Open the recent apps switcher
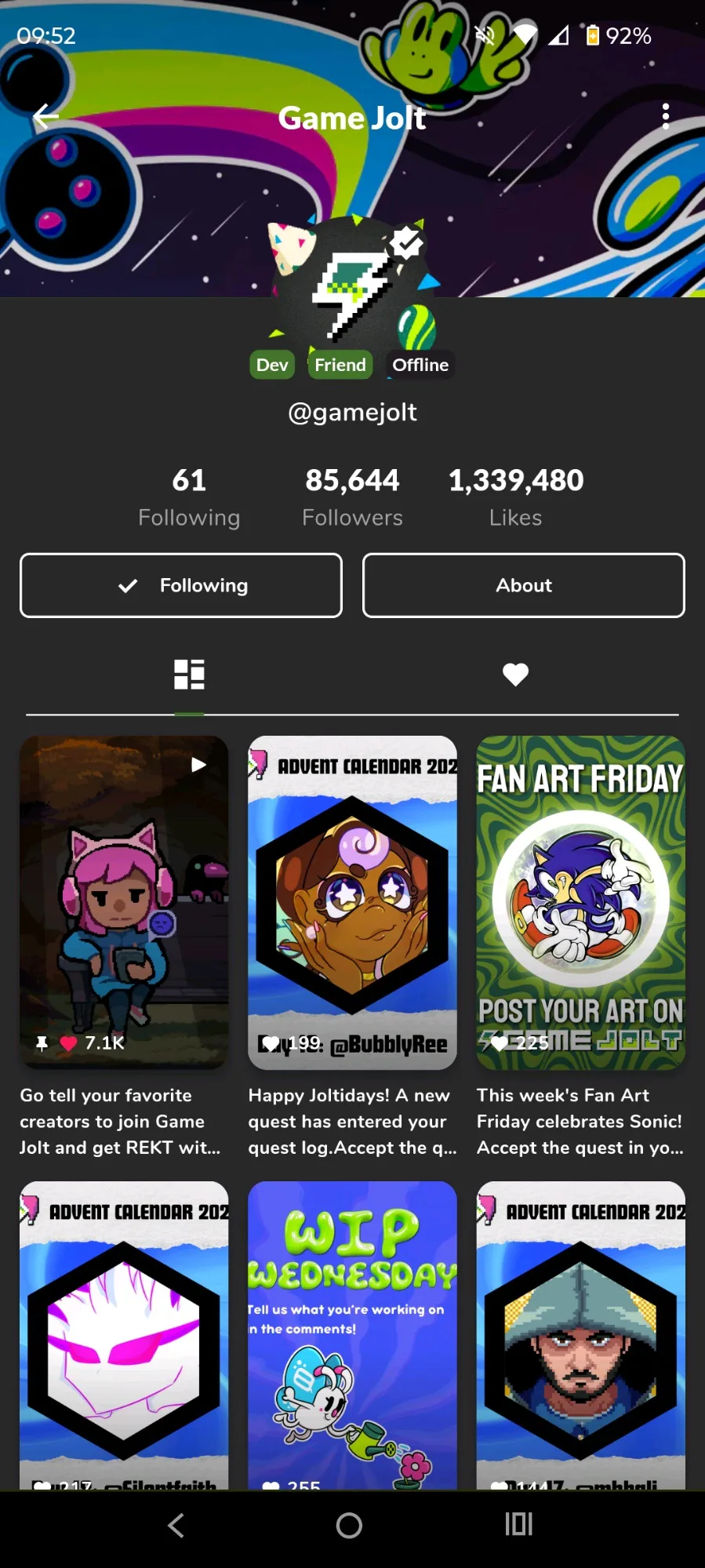The width and height of the screenshot is (705, 1568). point(518,1526)
